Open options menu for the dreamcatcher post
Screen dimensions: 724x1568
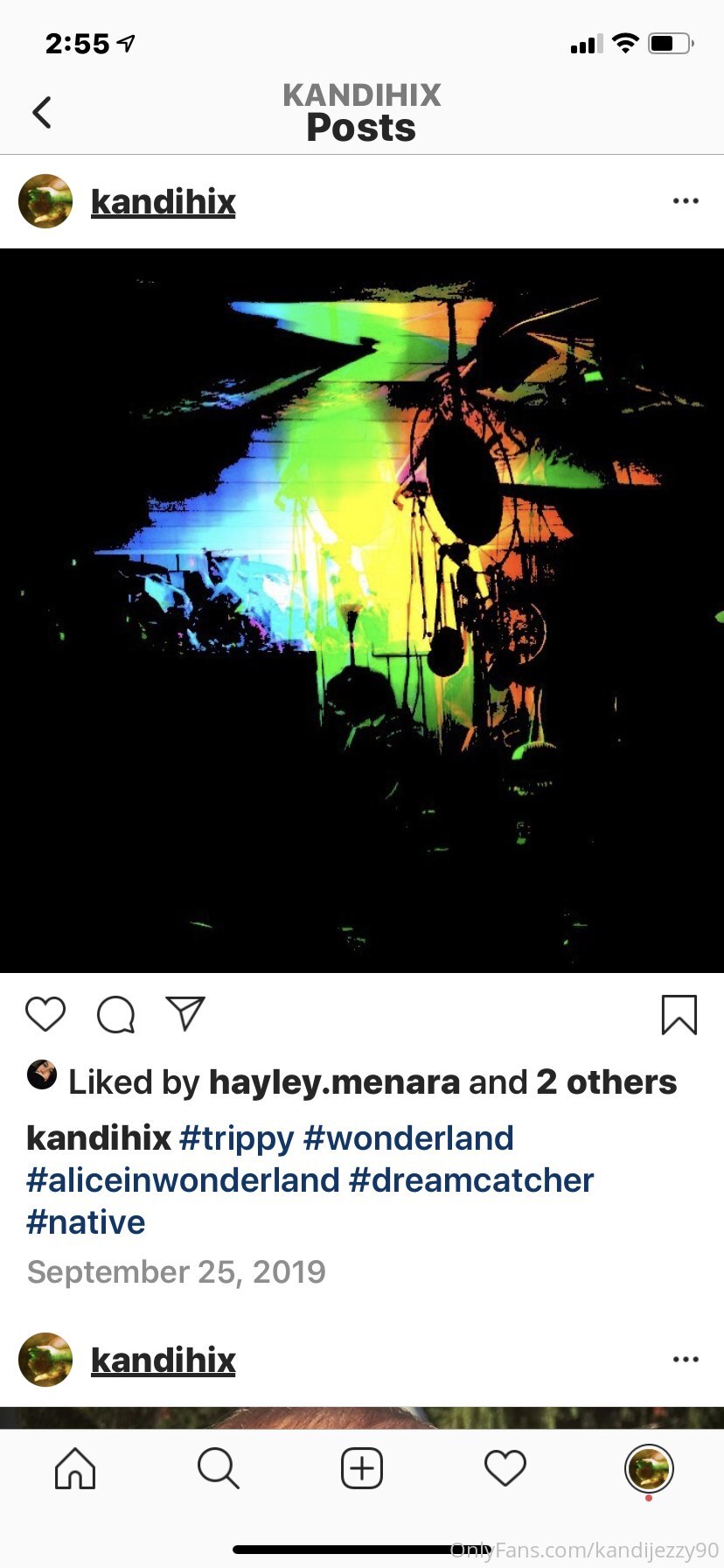686,201
